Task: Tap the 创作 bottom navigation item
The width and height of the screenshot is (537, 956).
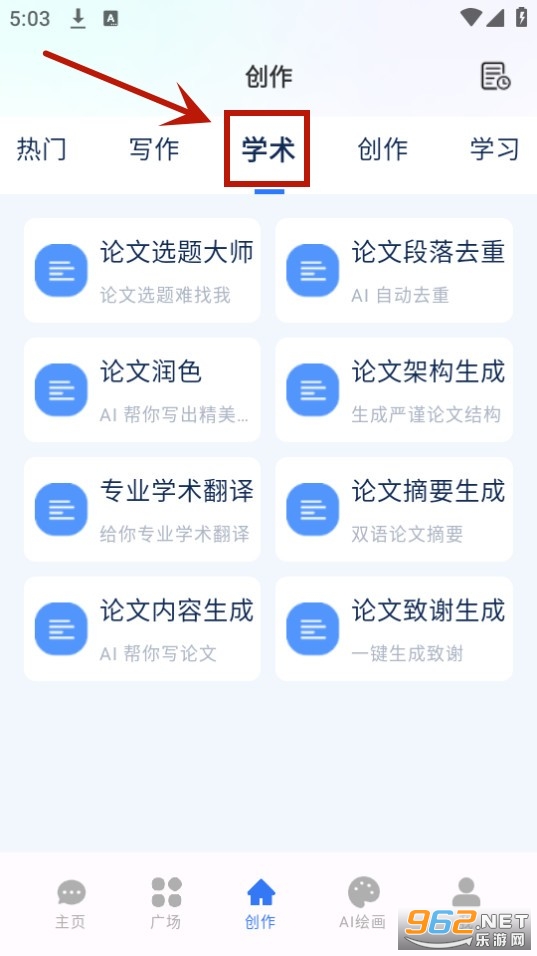Action: coord(260,904)
